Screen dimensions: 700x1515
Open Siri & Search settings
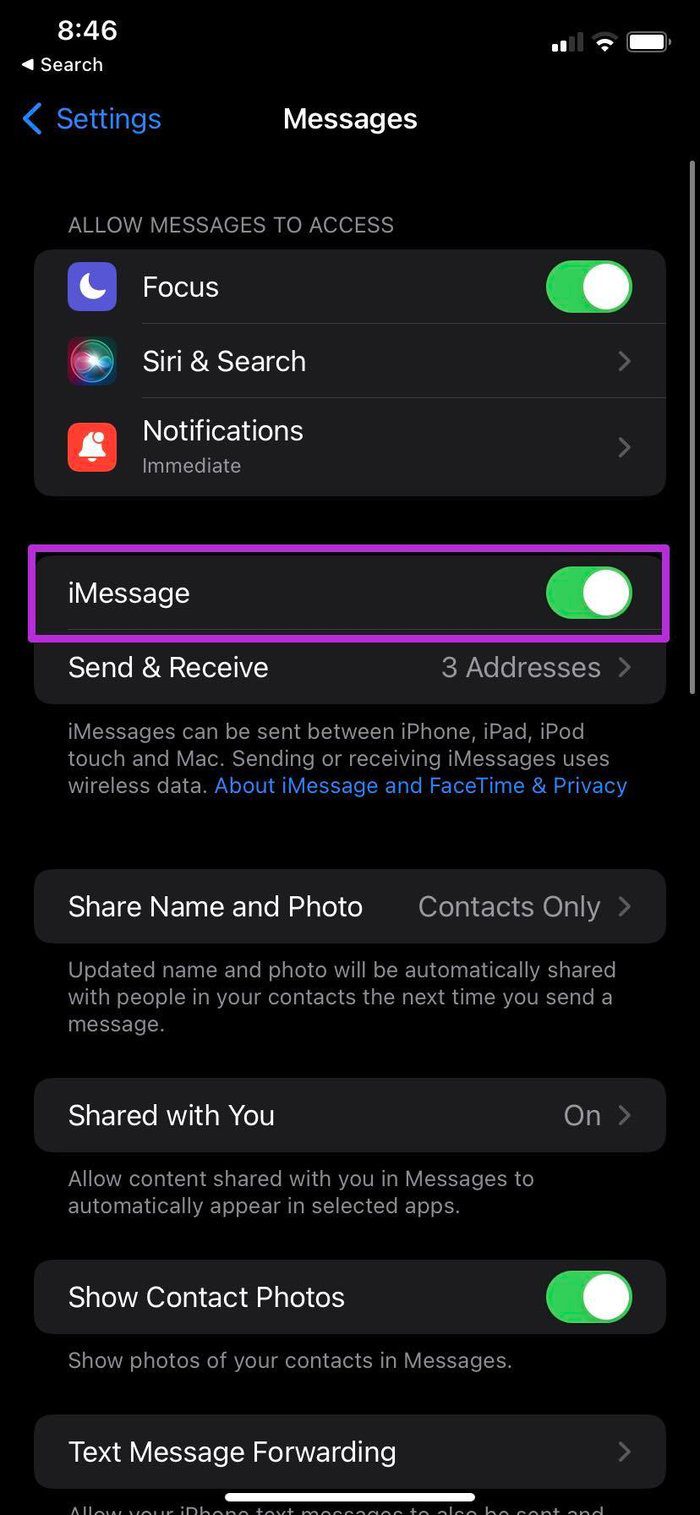click(350, 361)
